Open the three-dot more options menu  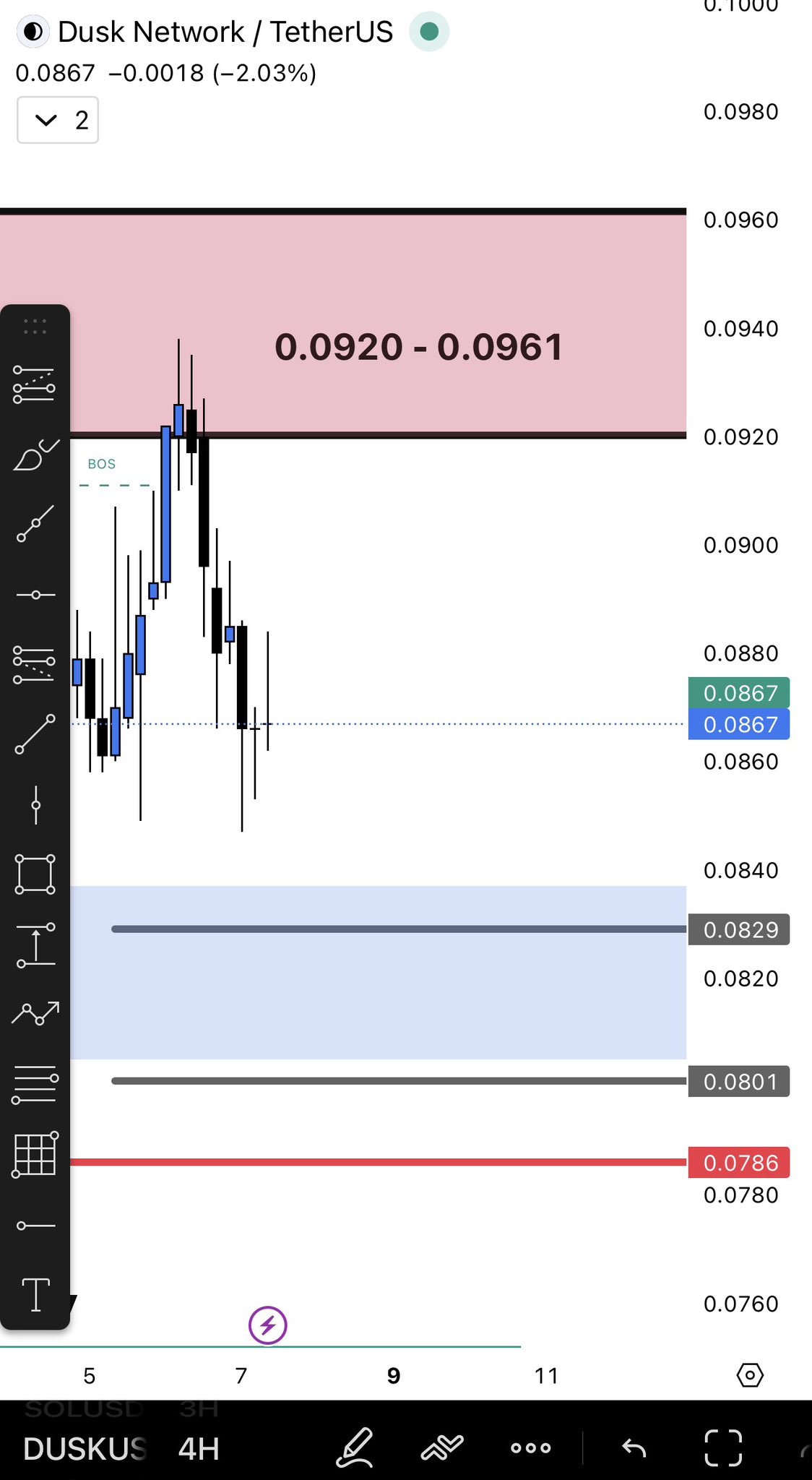coord(530,1447)
